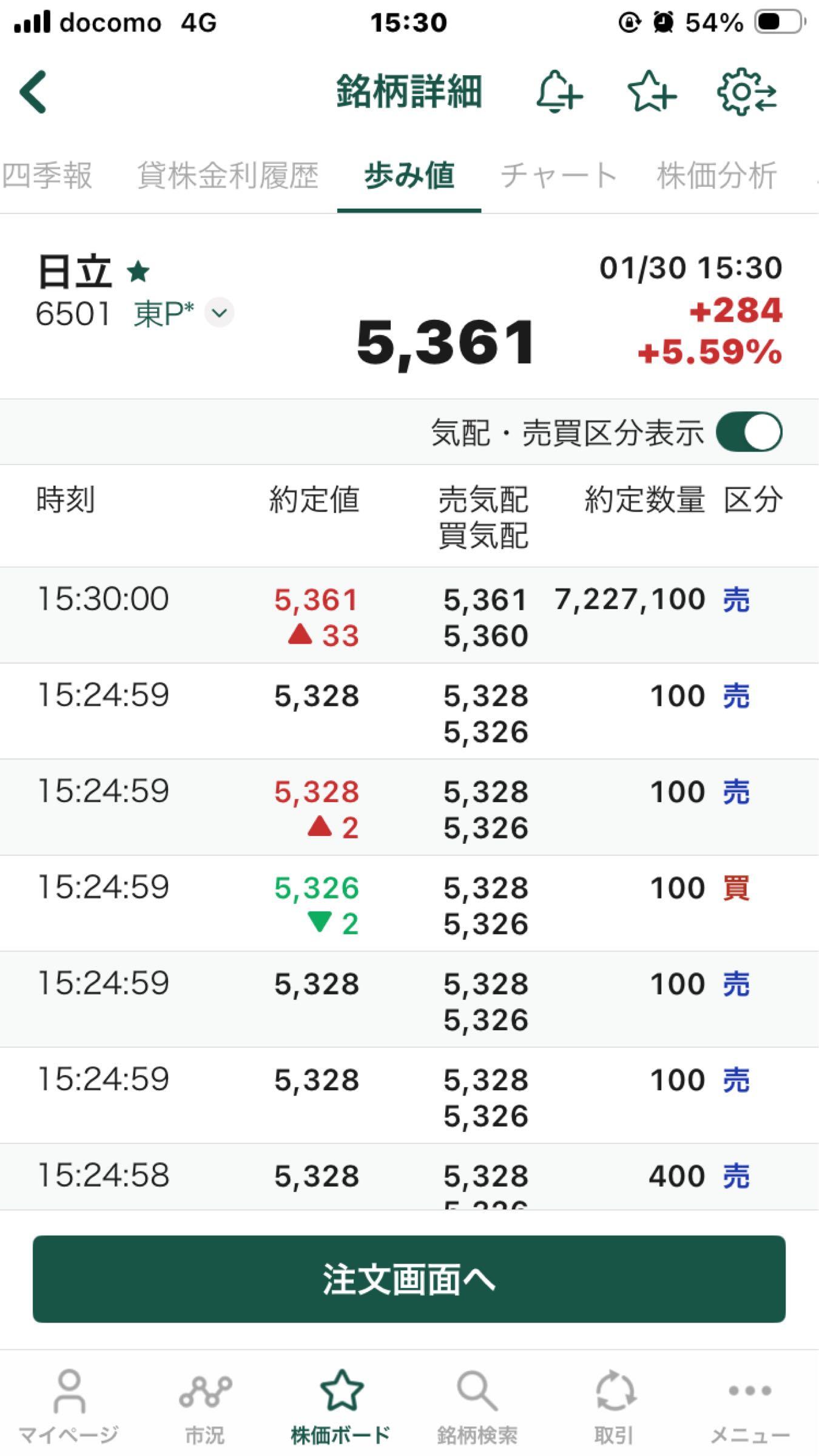Switch to the チャート tab
The height and width of the screenshot is (1456, 819).
tap(558, 176)
